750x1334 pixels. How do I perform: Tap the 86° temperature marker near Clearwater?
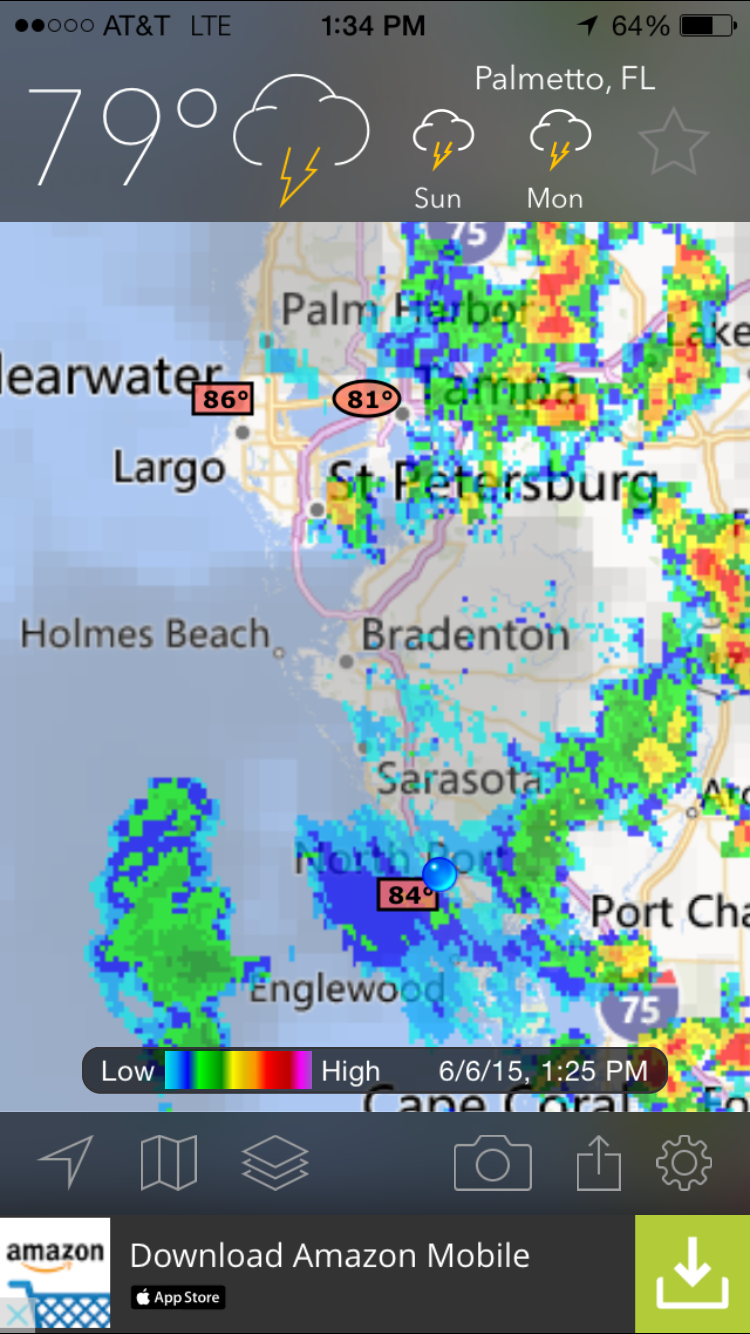[222, 400]
